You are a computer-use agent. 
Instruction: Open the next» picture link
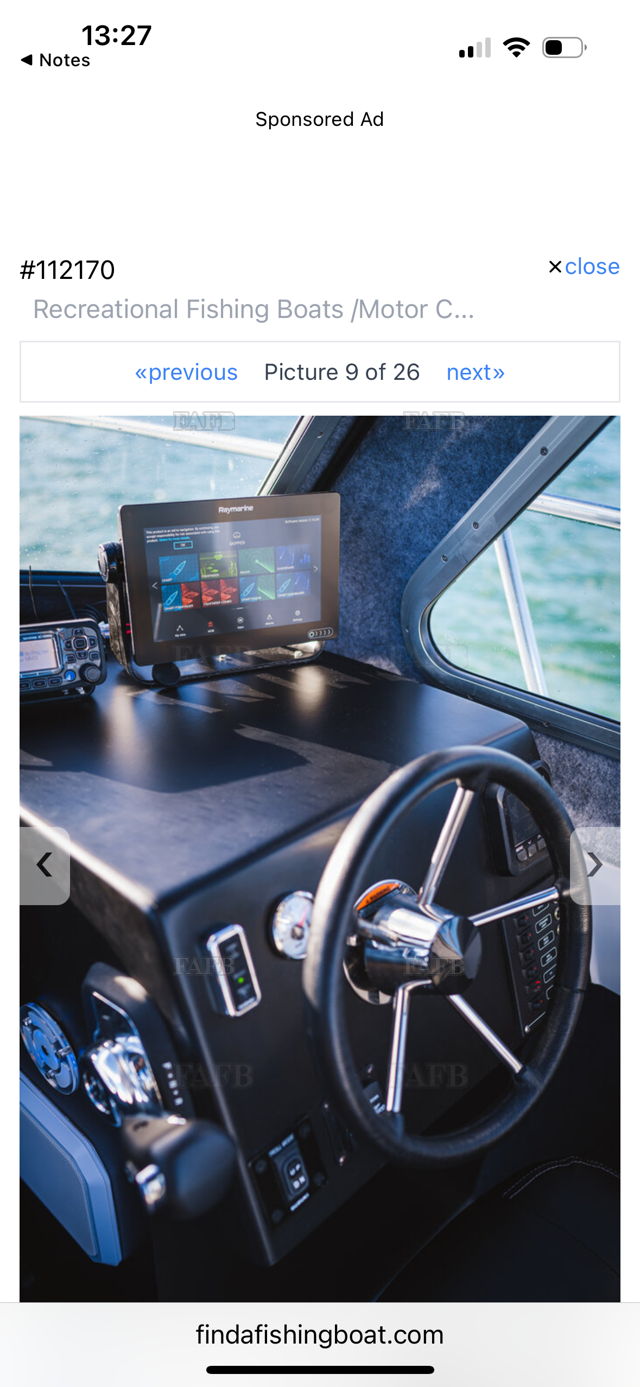pos(475,372)
